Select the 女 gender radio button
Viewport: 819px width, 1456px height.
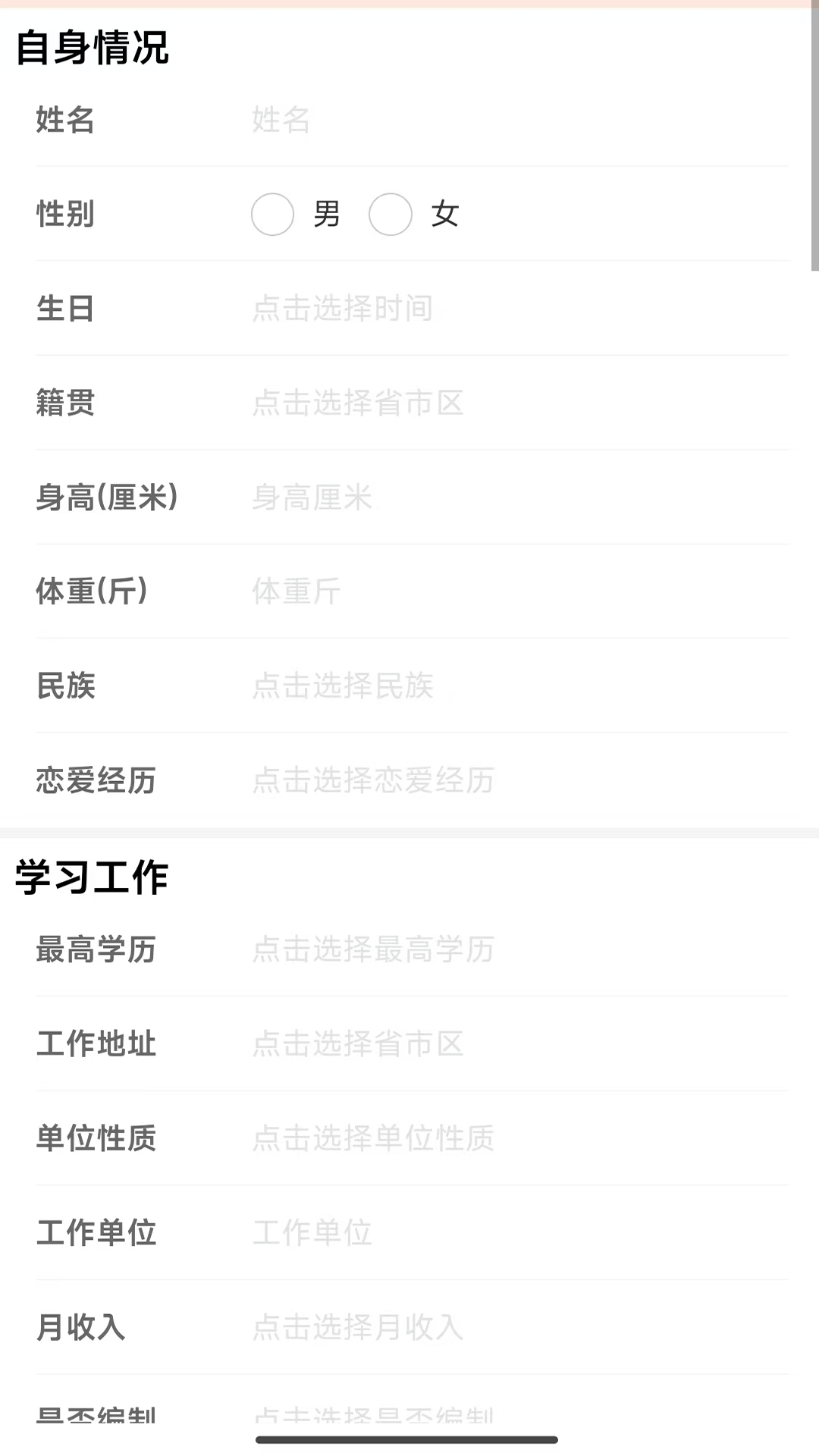click(x=390, y=214)
